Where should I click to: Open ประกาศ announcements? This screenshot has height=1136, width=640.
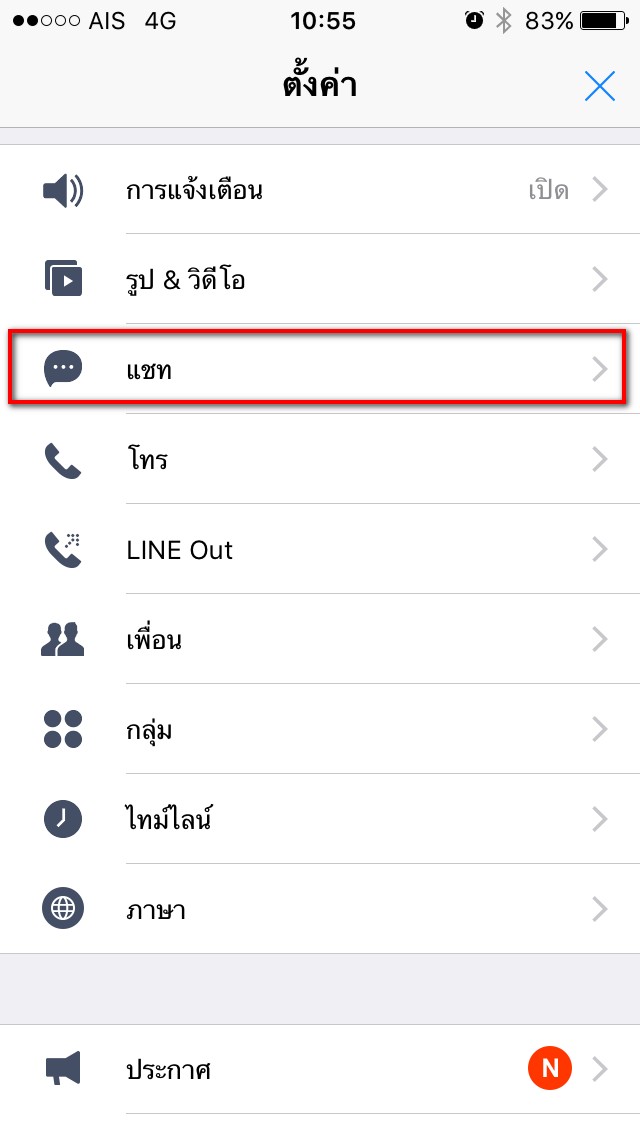tap(320, 1070)
